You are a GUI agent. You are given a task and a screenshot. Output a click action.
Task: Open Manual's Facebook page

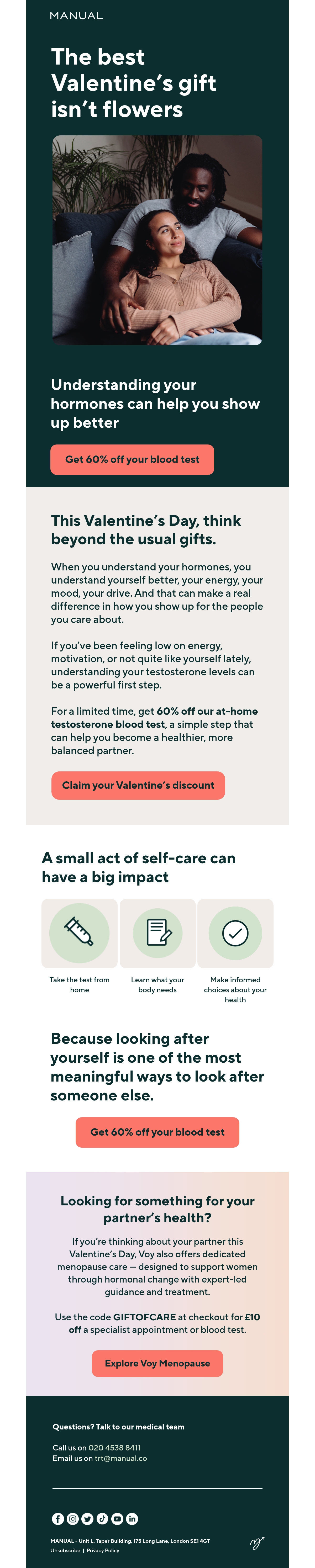tap(58, 1519)
